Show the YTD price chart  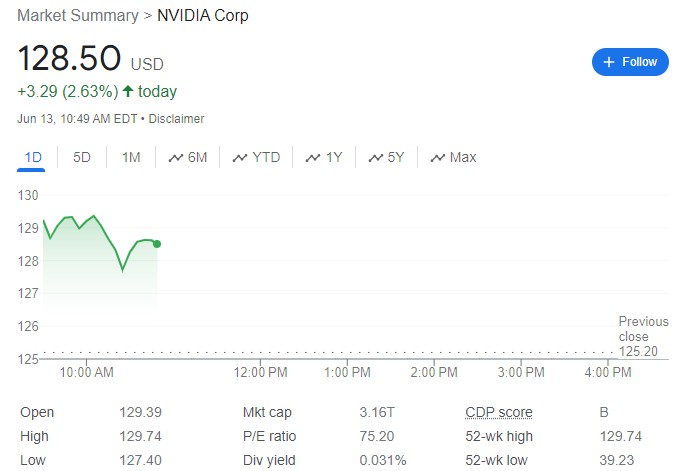pos(257,157)
